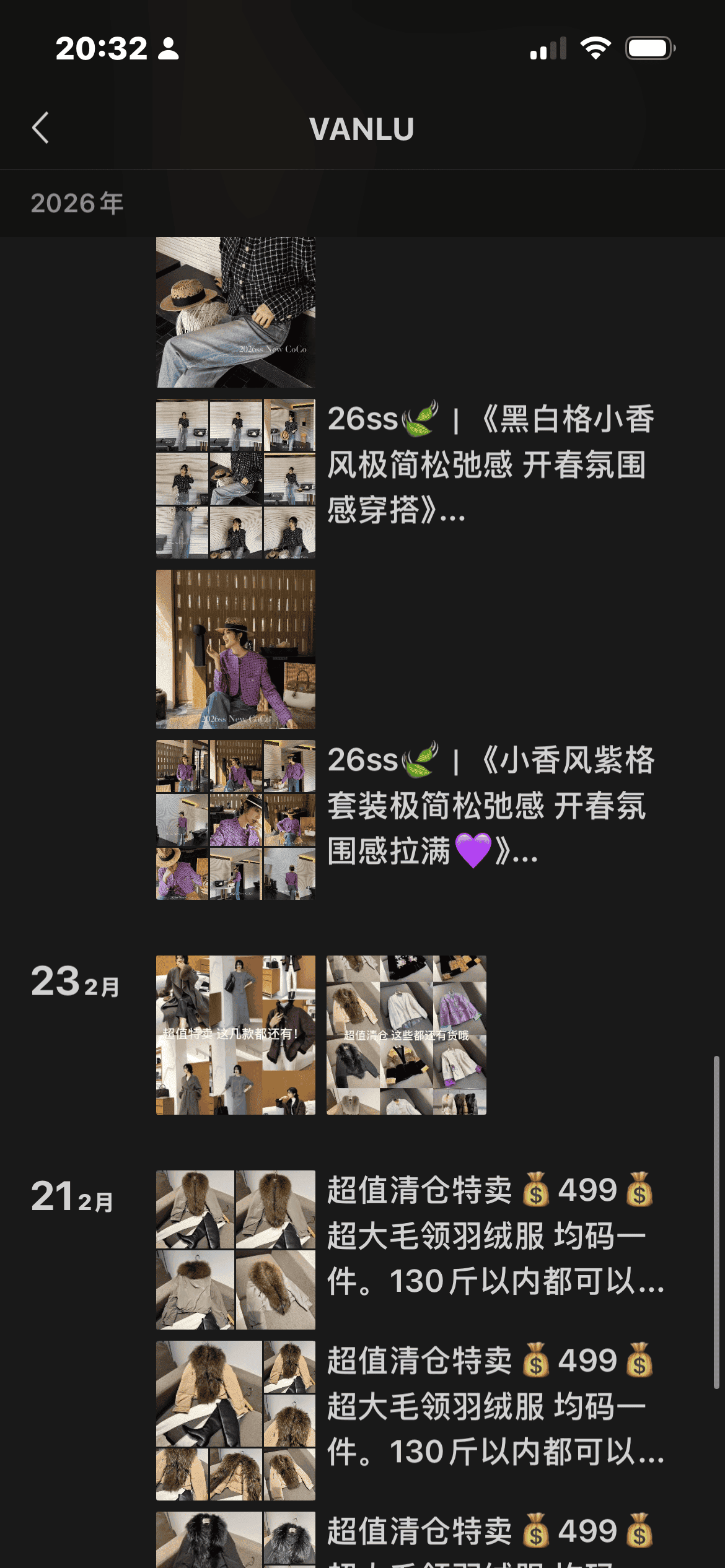
Task: View the single black-and-white check jacket photo
Action: (x=235, y=312)
